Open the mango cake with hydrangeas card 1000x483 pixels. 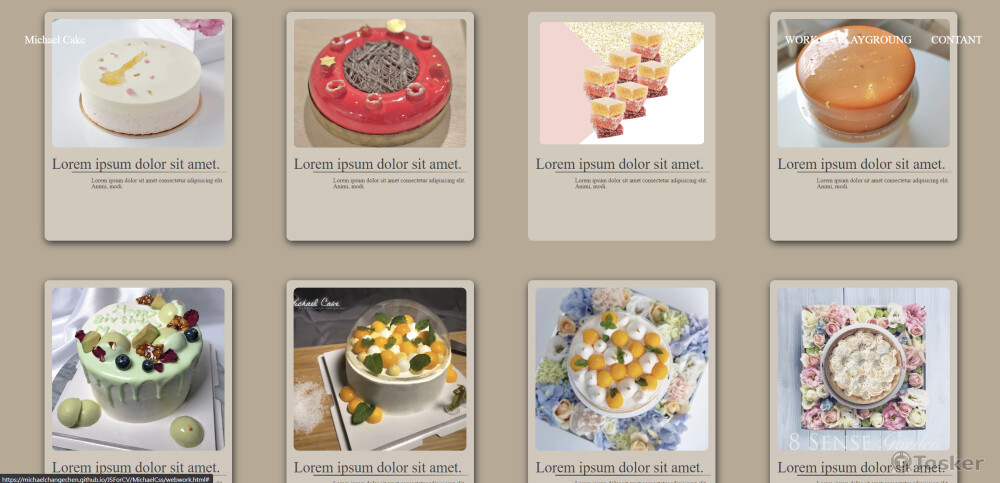click(621, 368)
